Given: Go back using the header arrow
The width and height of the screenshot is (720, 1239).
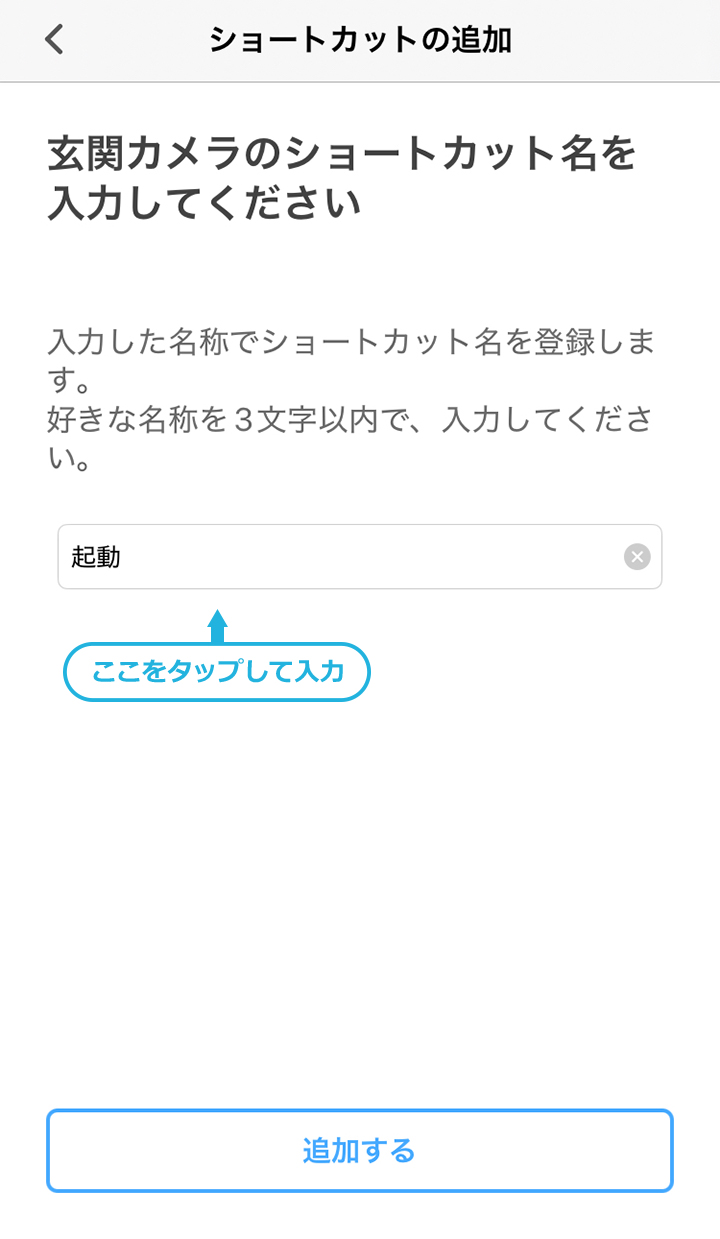Looking at the screenshot, I should click(x=54, y=40).
